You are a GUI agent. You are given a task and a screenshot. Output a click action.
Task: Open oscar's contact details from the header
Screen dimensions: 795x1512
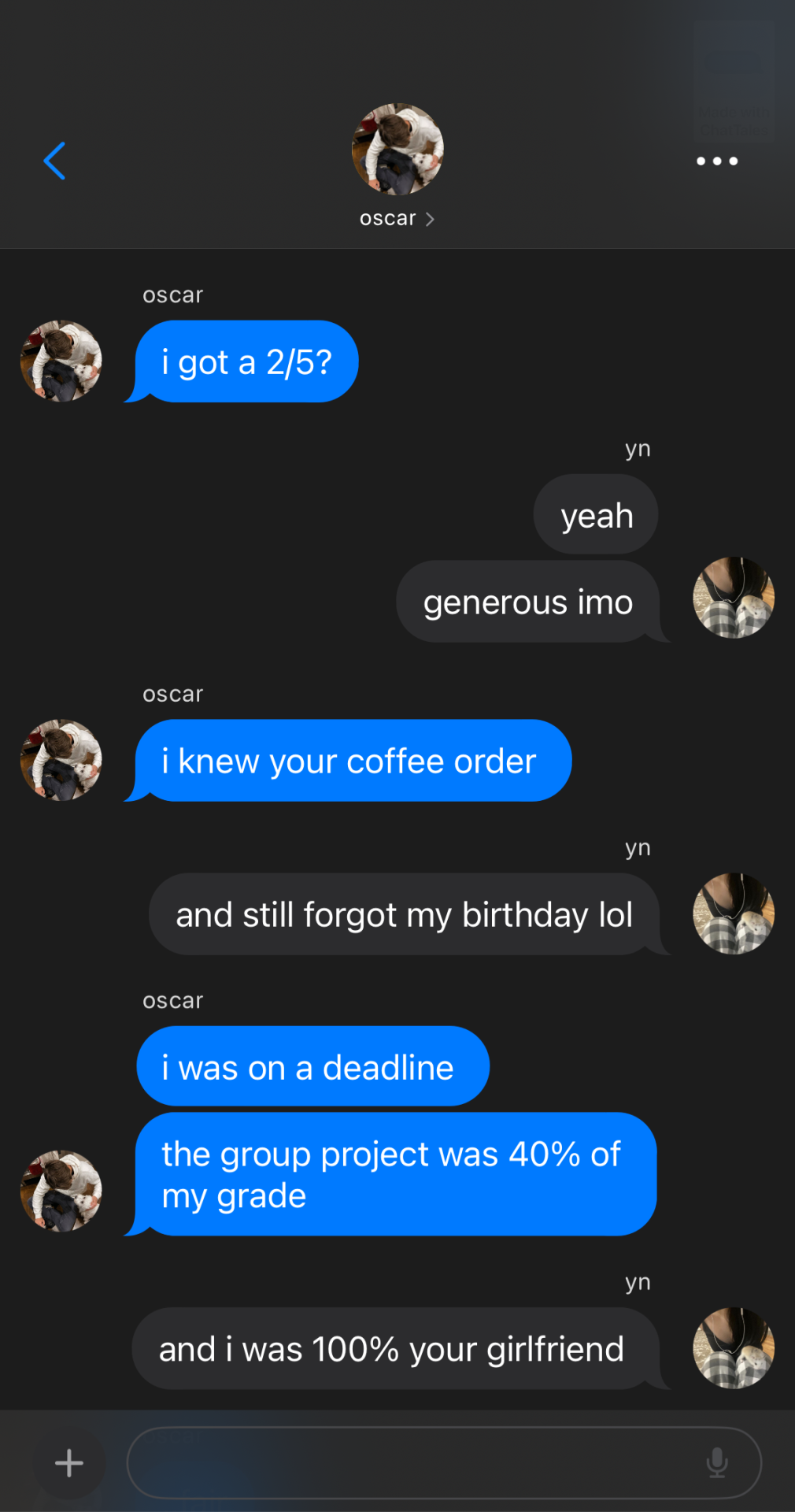397,218
